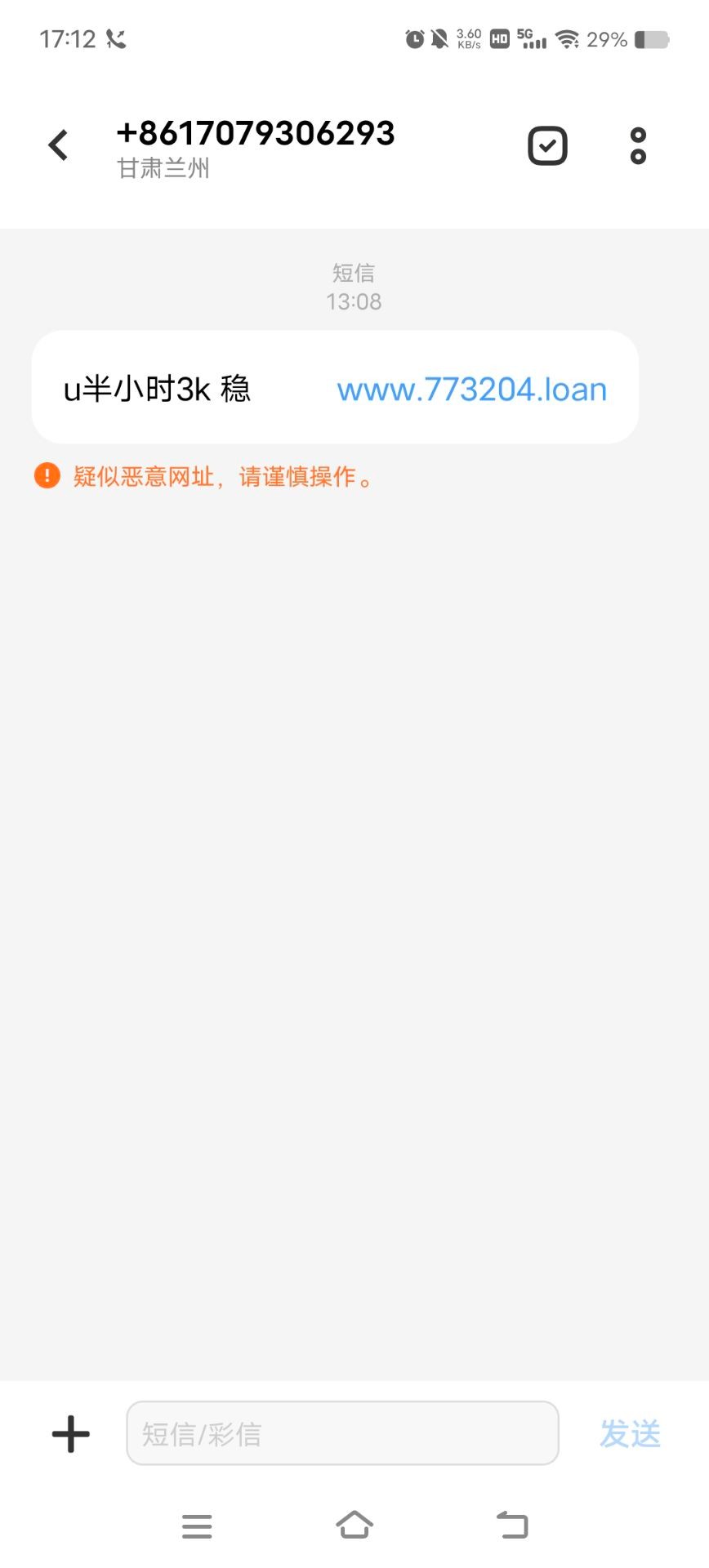Viewport: 709px width, 1568px height.
Task: Open the plus attachment button
Action: pos(71,1434)
